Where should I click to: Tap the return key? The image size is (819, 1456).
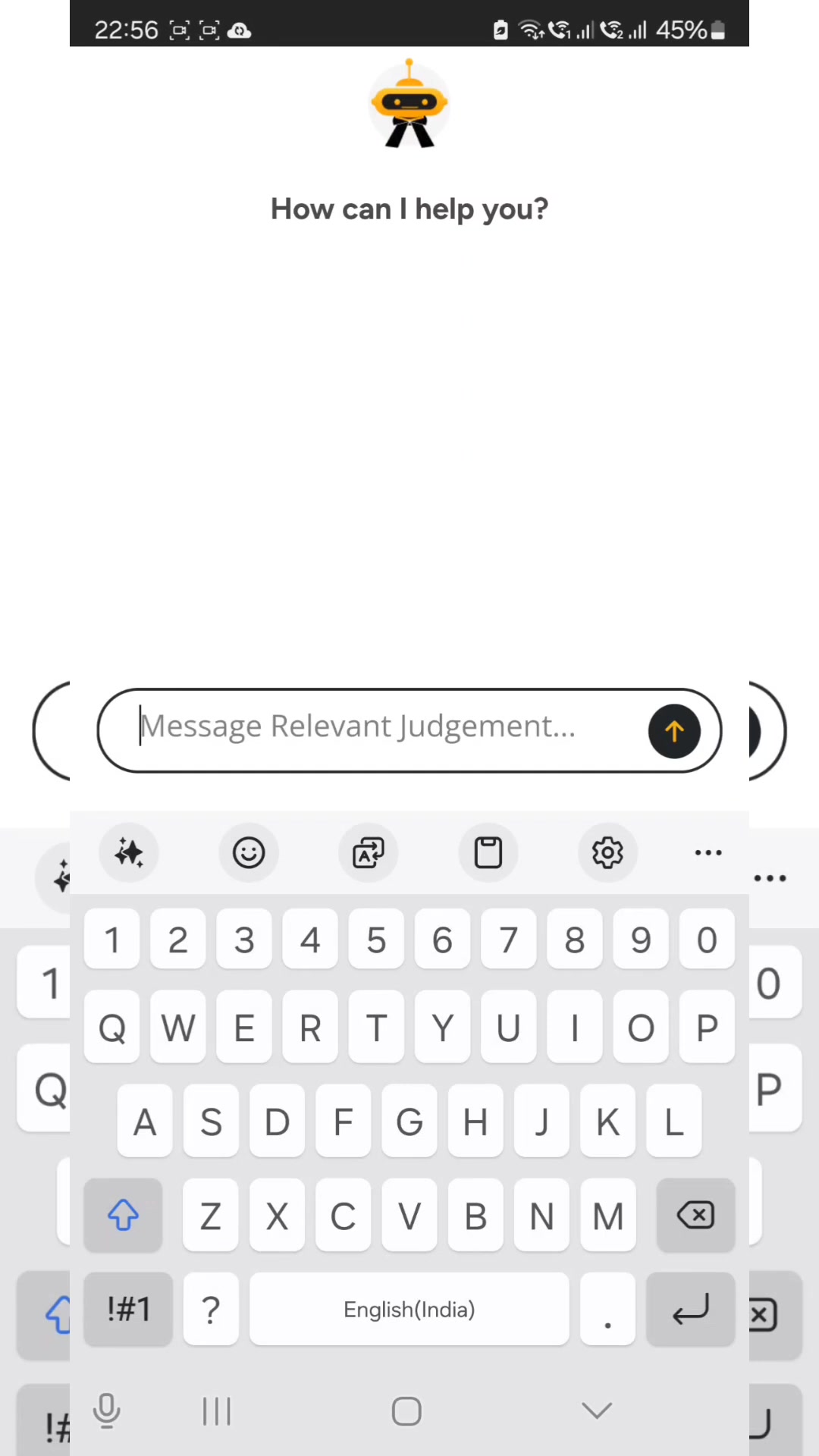pos(690,1310)
